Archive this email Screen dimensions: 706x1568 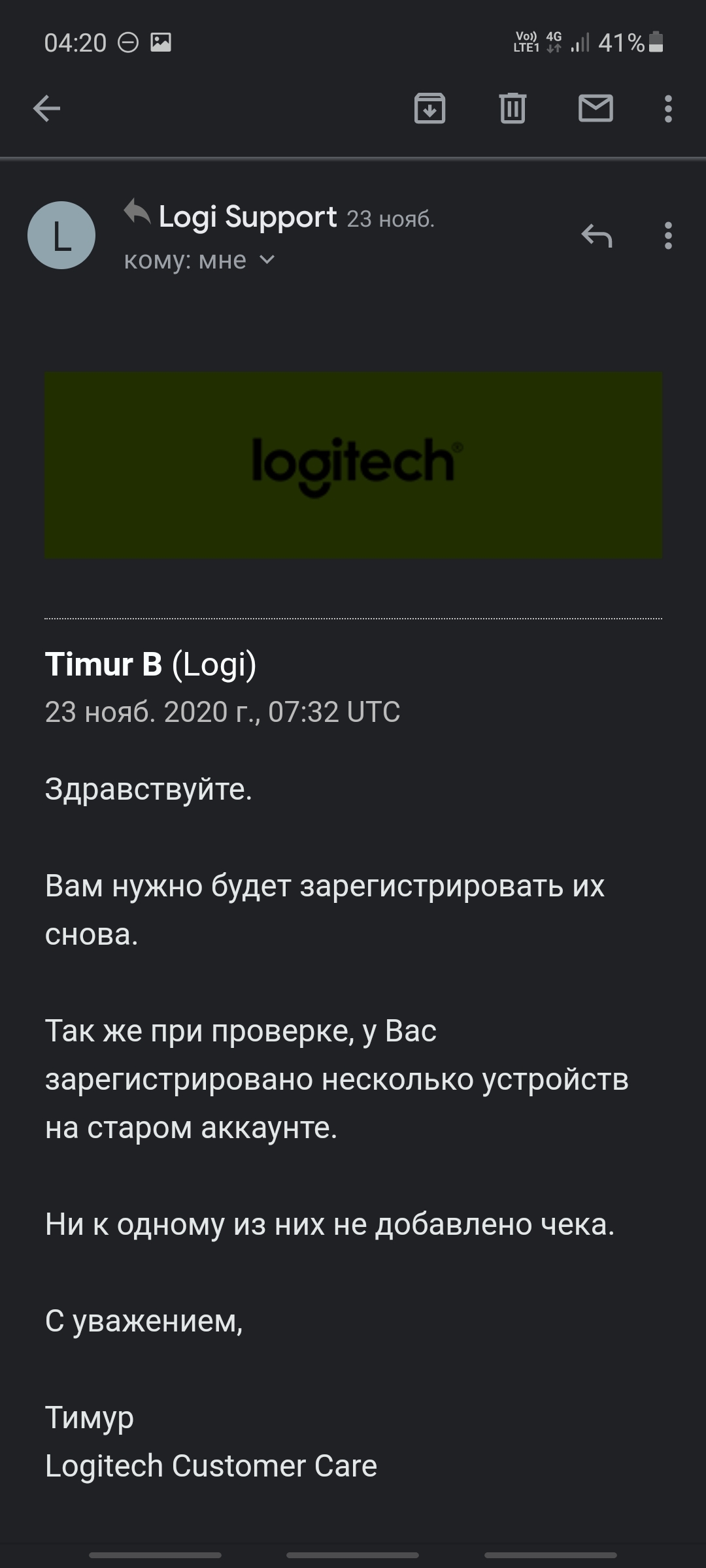[x=429, y=108]
